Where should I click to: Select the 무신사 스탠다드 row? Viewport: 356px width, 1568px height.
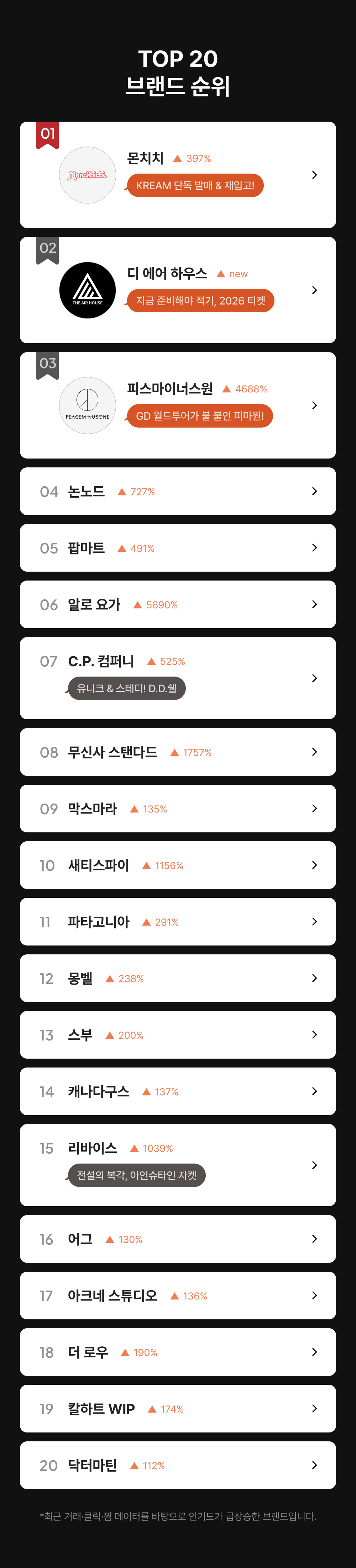pyautogui.click(x=177, y=752)
